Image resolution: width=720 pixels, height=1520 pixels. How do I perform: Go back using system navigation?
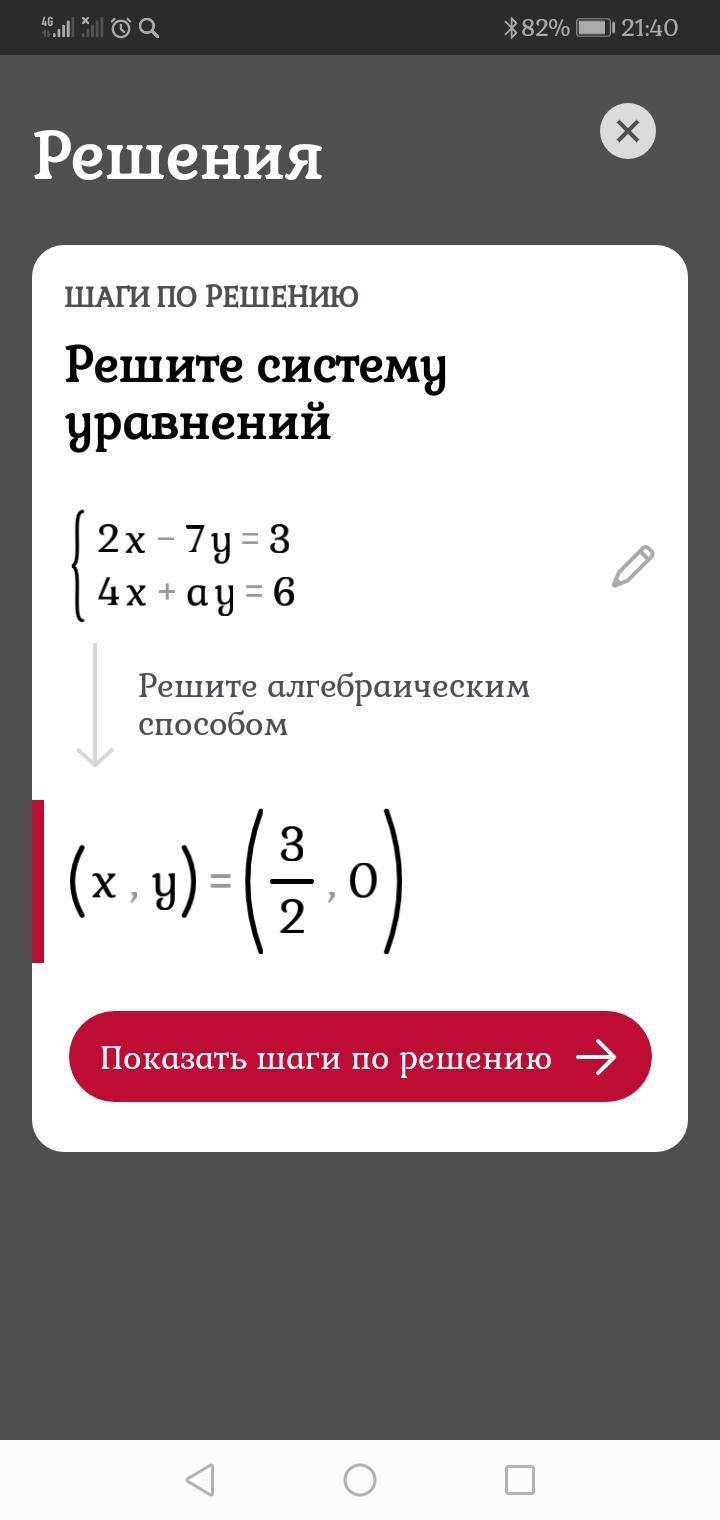pos(200,1479)
